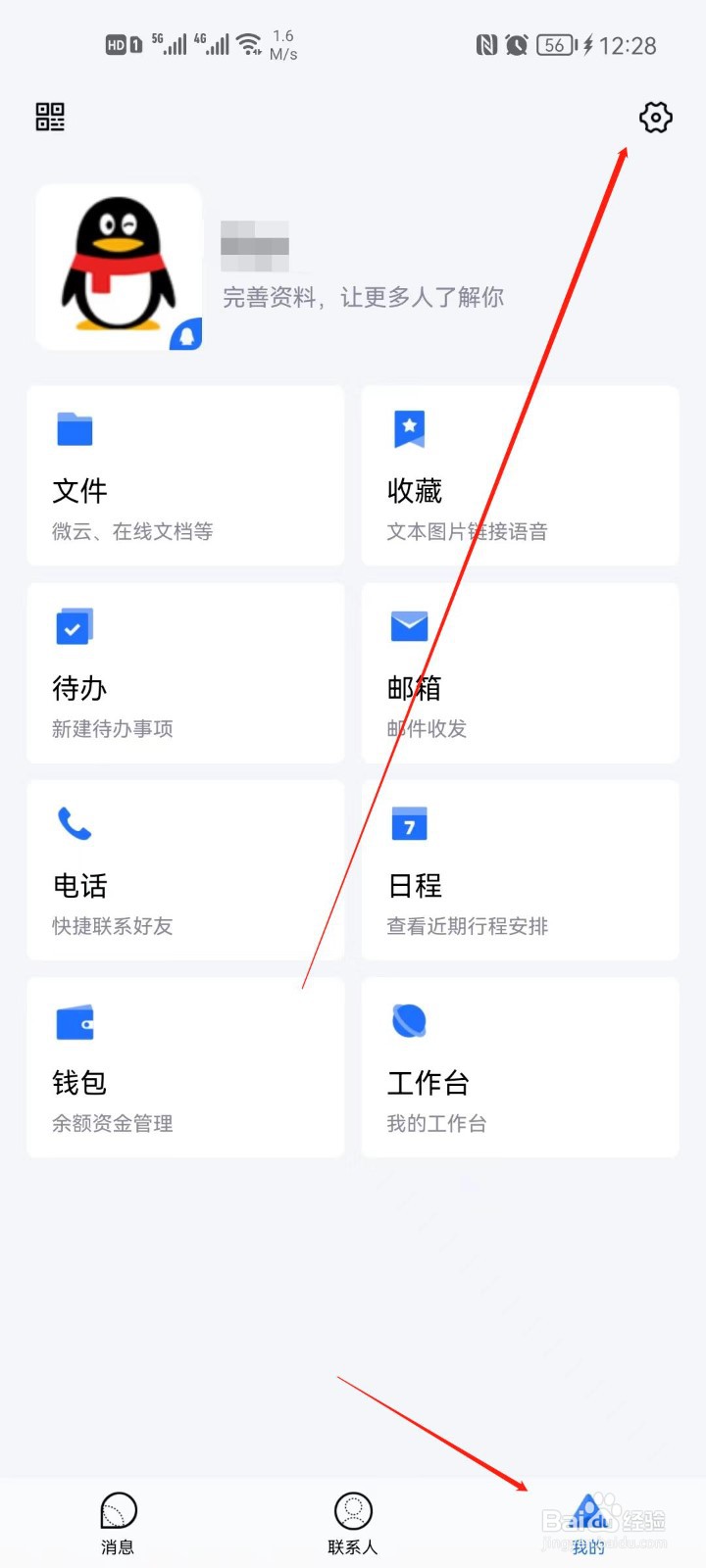Tap the clock alarm icon in status bar
706x1568 pixels.
point(519,44)
